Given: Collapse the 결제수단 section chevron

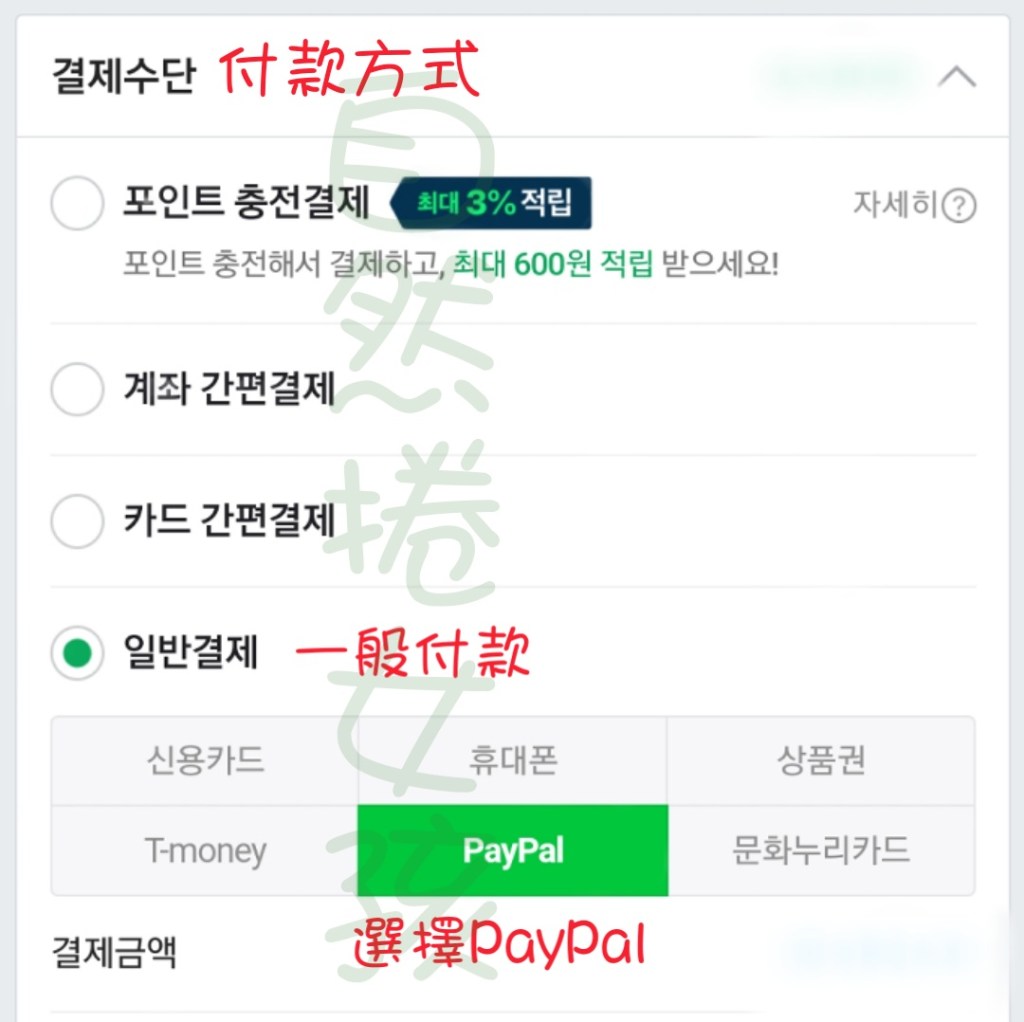Looking at the screenshot, I should point(957,77).
